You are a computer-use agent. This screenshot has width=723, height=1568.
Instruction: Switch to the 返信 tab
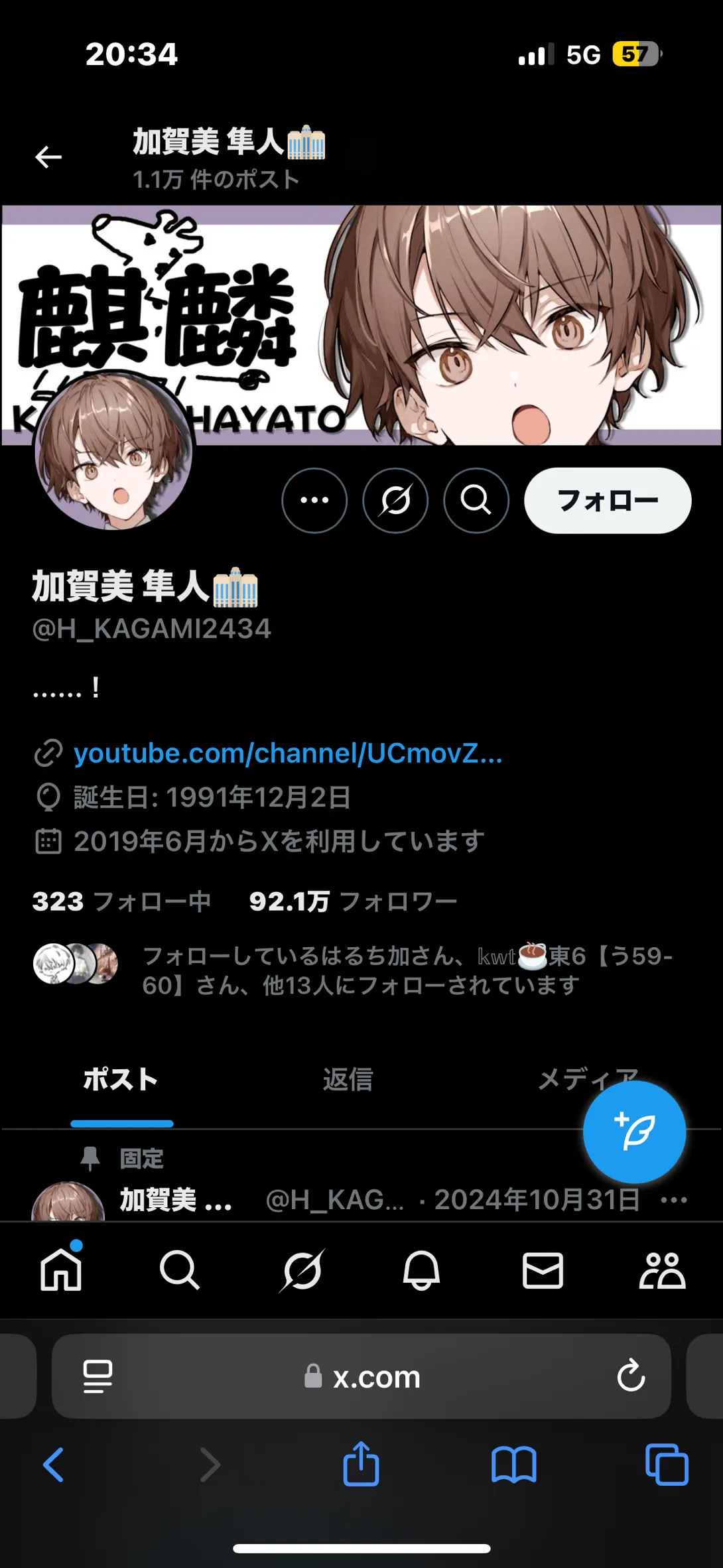tap(348, 1079)
